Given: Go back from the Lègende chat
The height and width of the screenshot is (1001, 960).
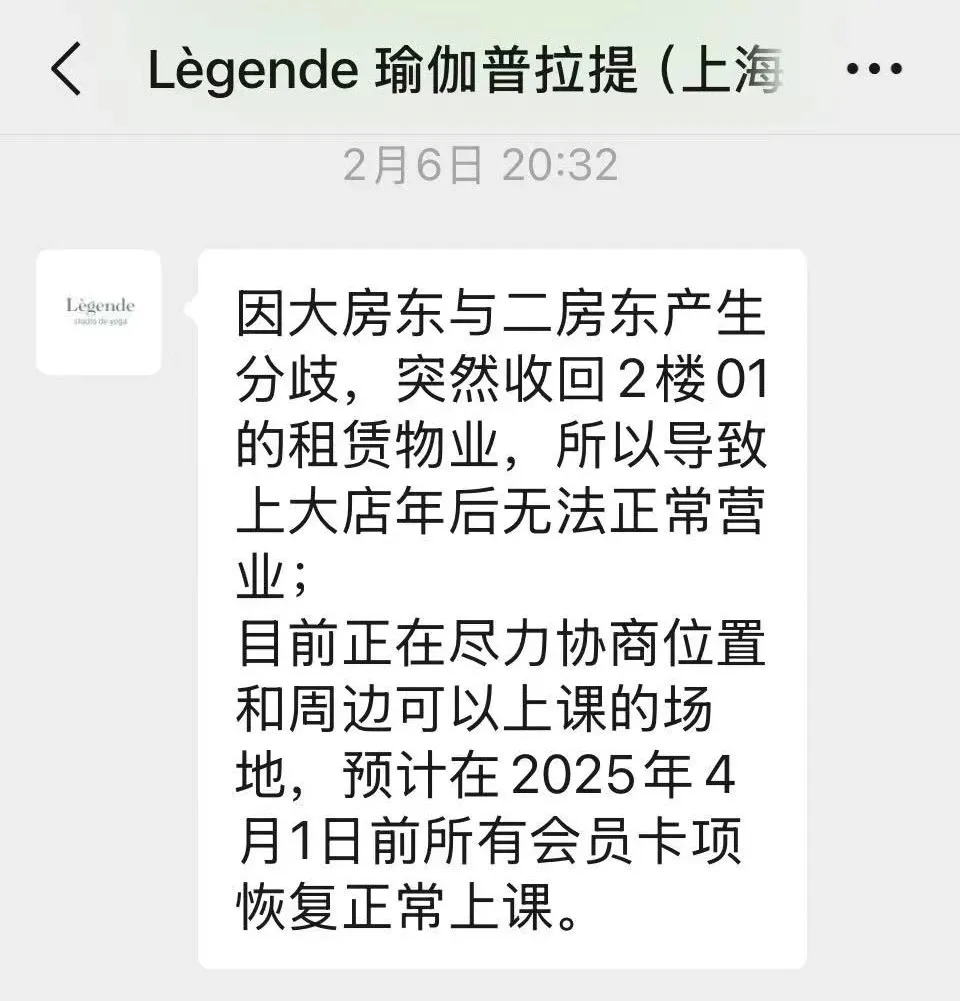Looking at the screenshot, I should (x=66, y=71).
